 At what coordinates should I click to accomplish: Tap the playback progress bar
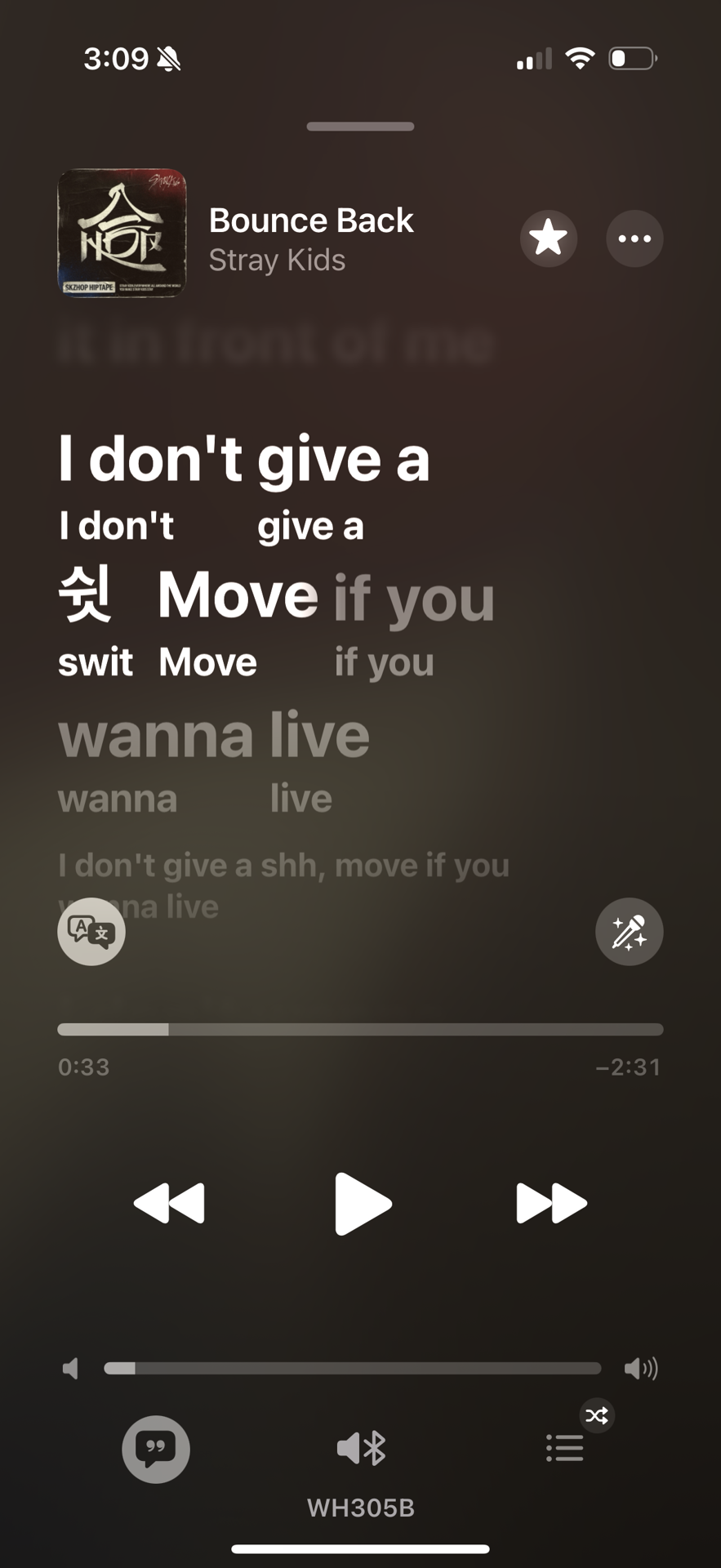point(360,1029)
